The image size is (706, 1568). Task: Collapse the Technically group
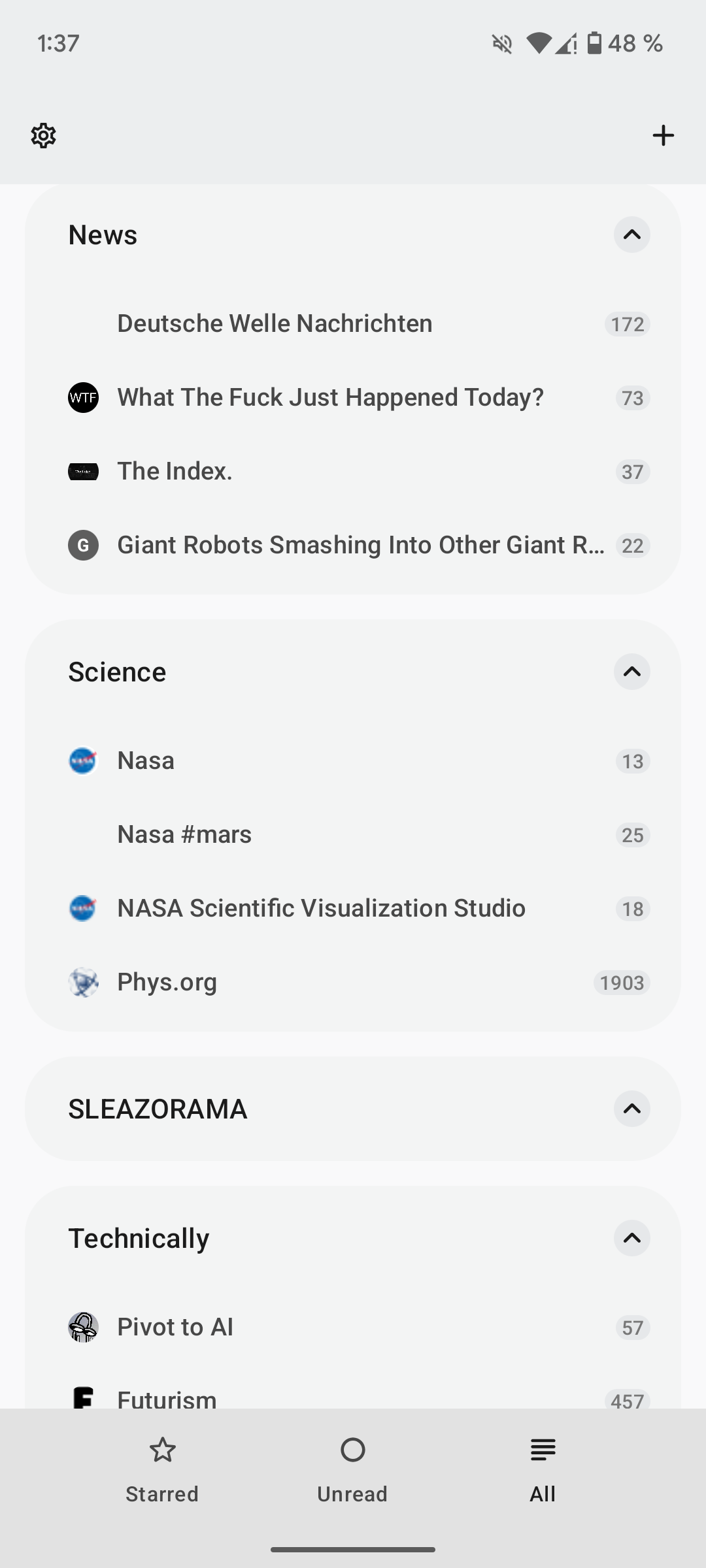pos(631,1238)
